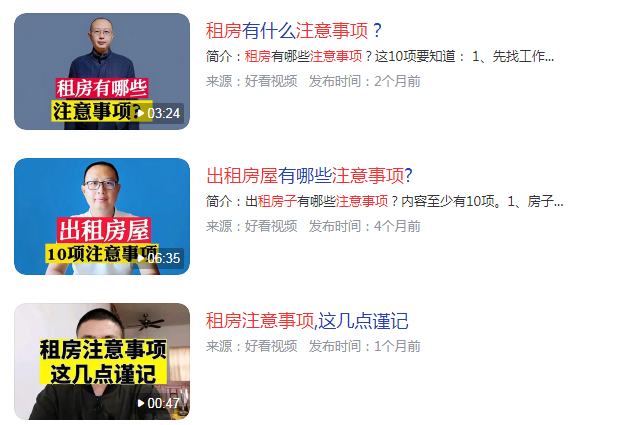Play the 03:24 video about 租房有哪些注意事项
Screen dimensions: 618x425
(101, 71)
